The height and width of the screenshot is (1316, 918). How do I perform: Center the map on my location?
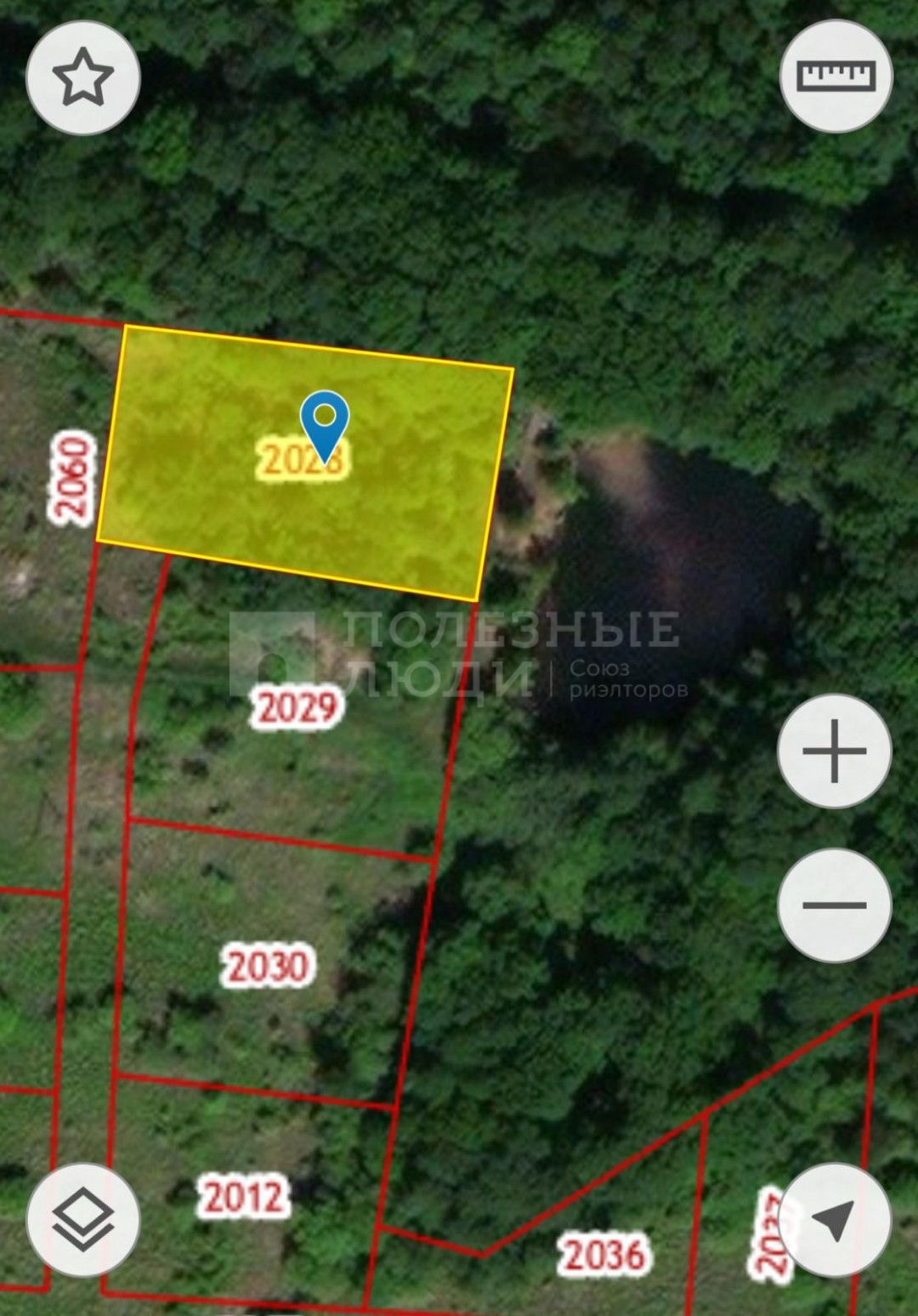click(834, 1219)
